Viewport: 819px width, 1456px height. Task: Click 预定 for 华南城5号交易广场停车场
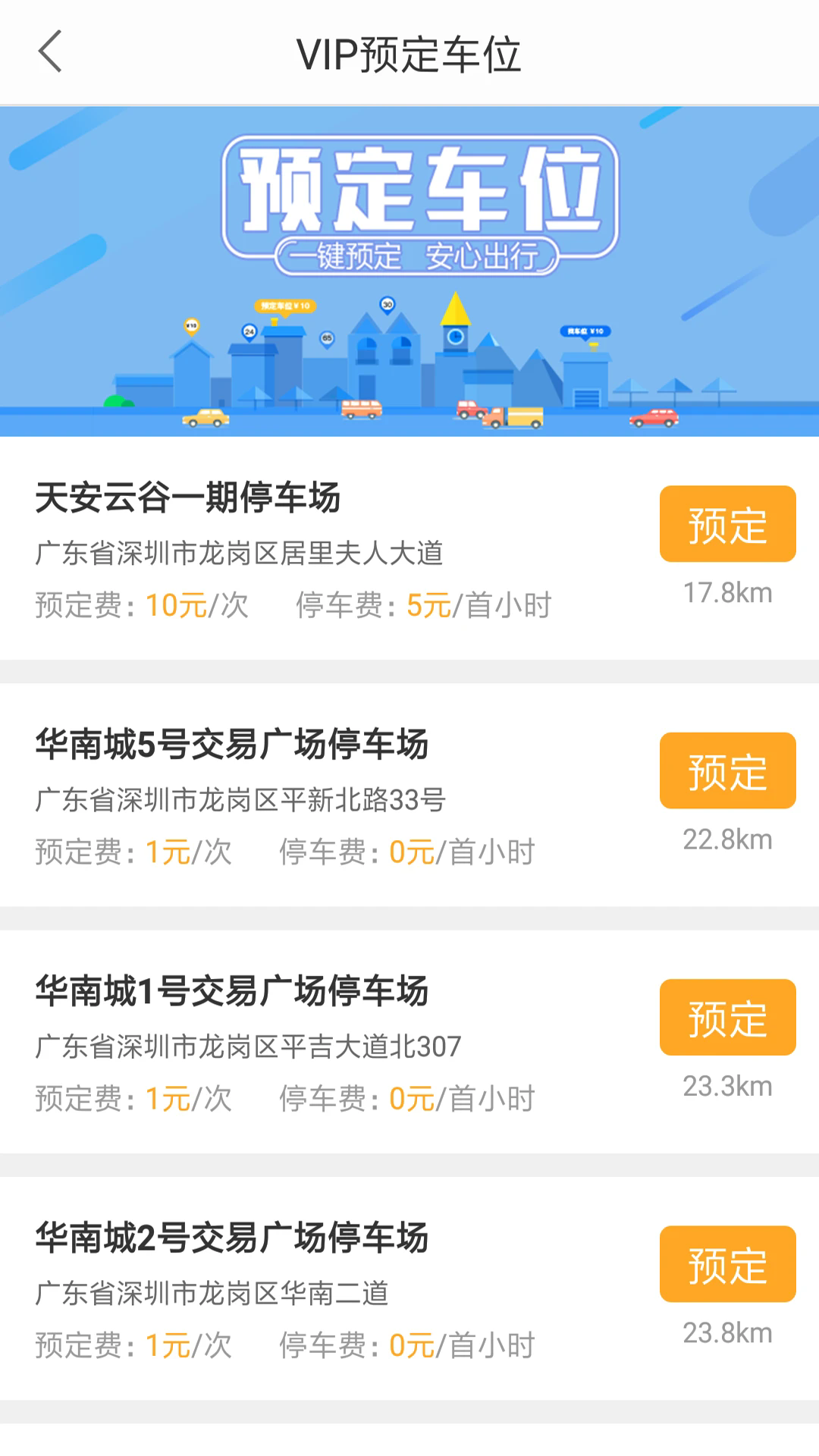pyautogui.click(x=726, y=772)
